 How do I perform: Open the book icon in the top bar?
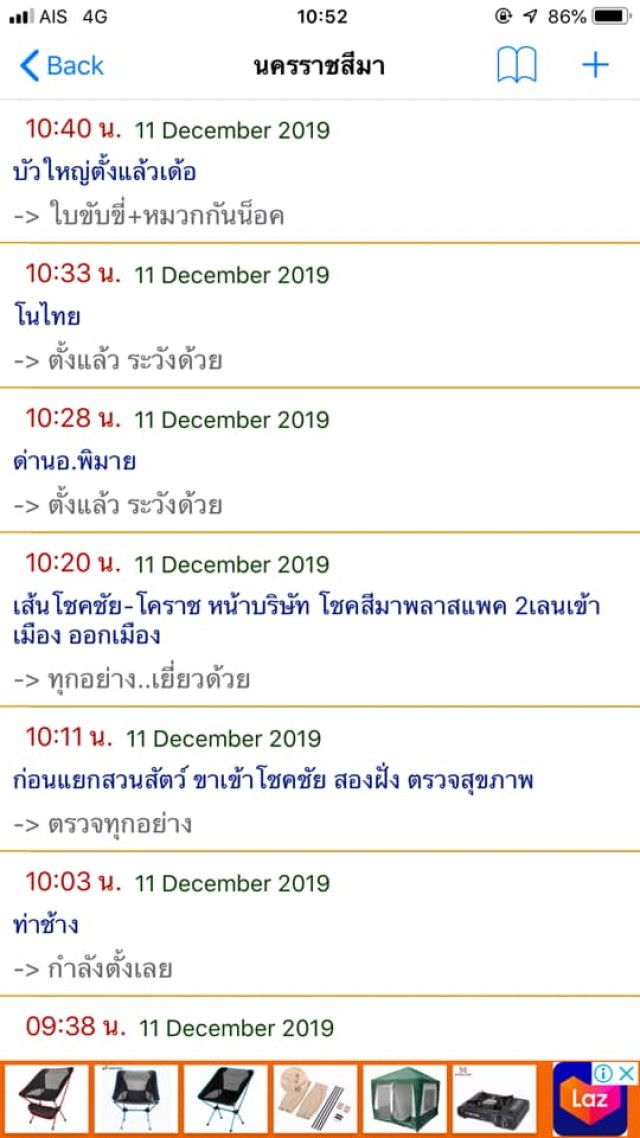516,66
